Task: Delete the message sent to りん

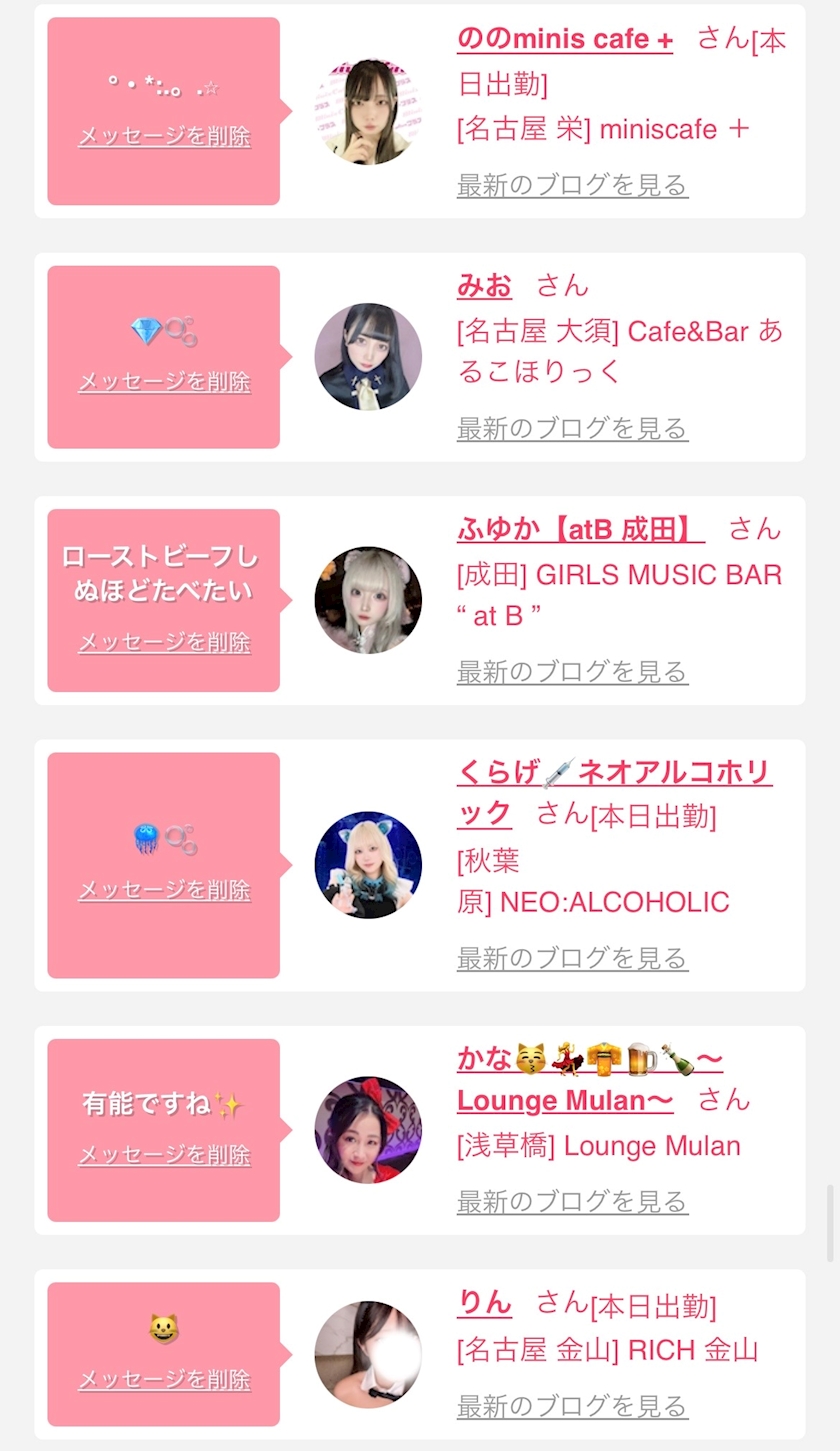Action: (x=164, y=1380)
